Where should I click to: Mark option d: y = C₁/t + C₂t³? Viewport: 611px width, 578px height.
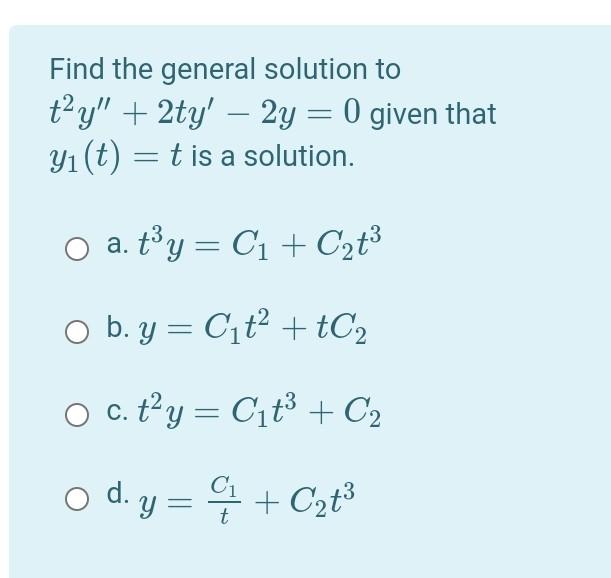point(77,496)
